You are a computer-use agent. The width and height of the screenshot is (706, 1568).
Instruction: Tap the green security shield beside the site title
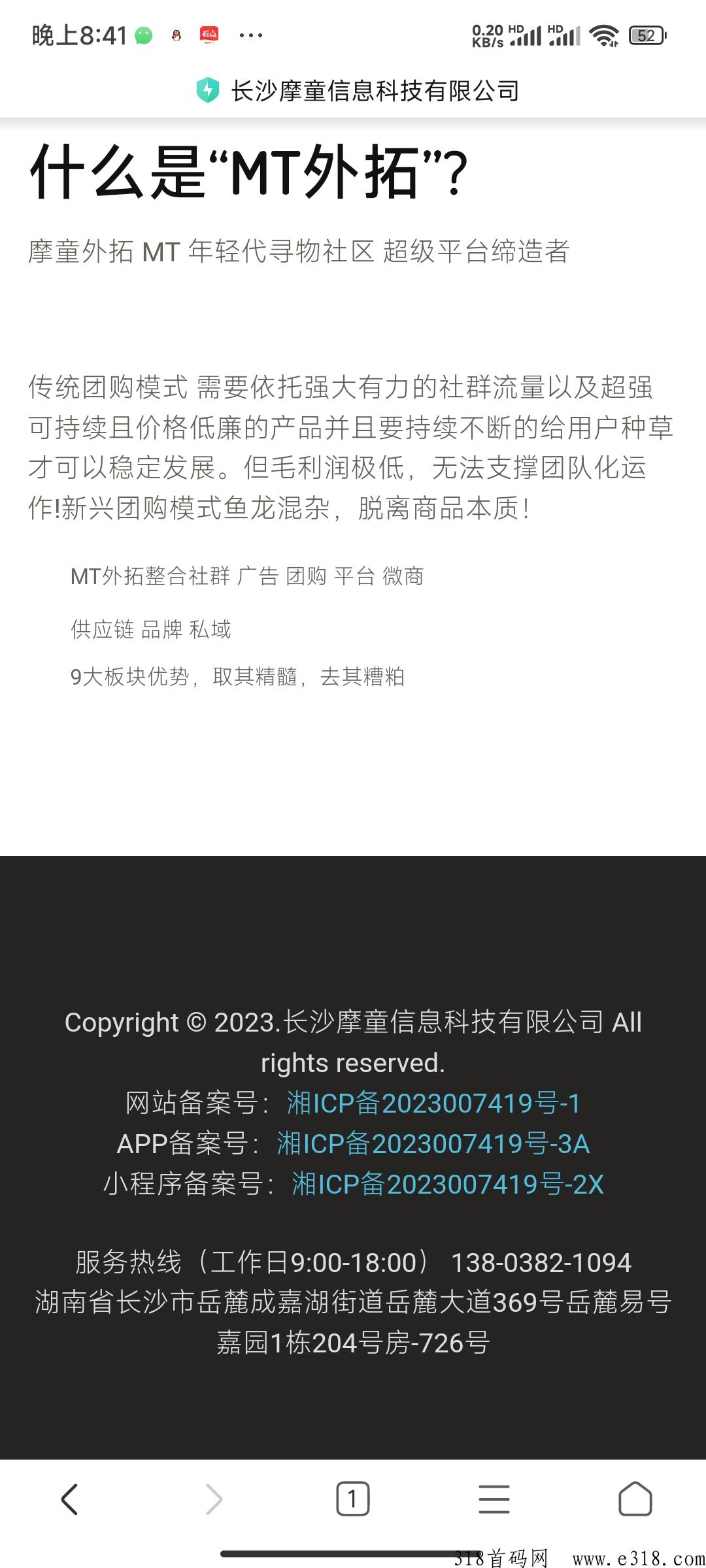coord(208,90)
